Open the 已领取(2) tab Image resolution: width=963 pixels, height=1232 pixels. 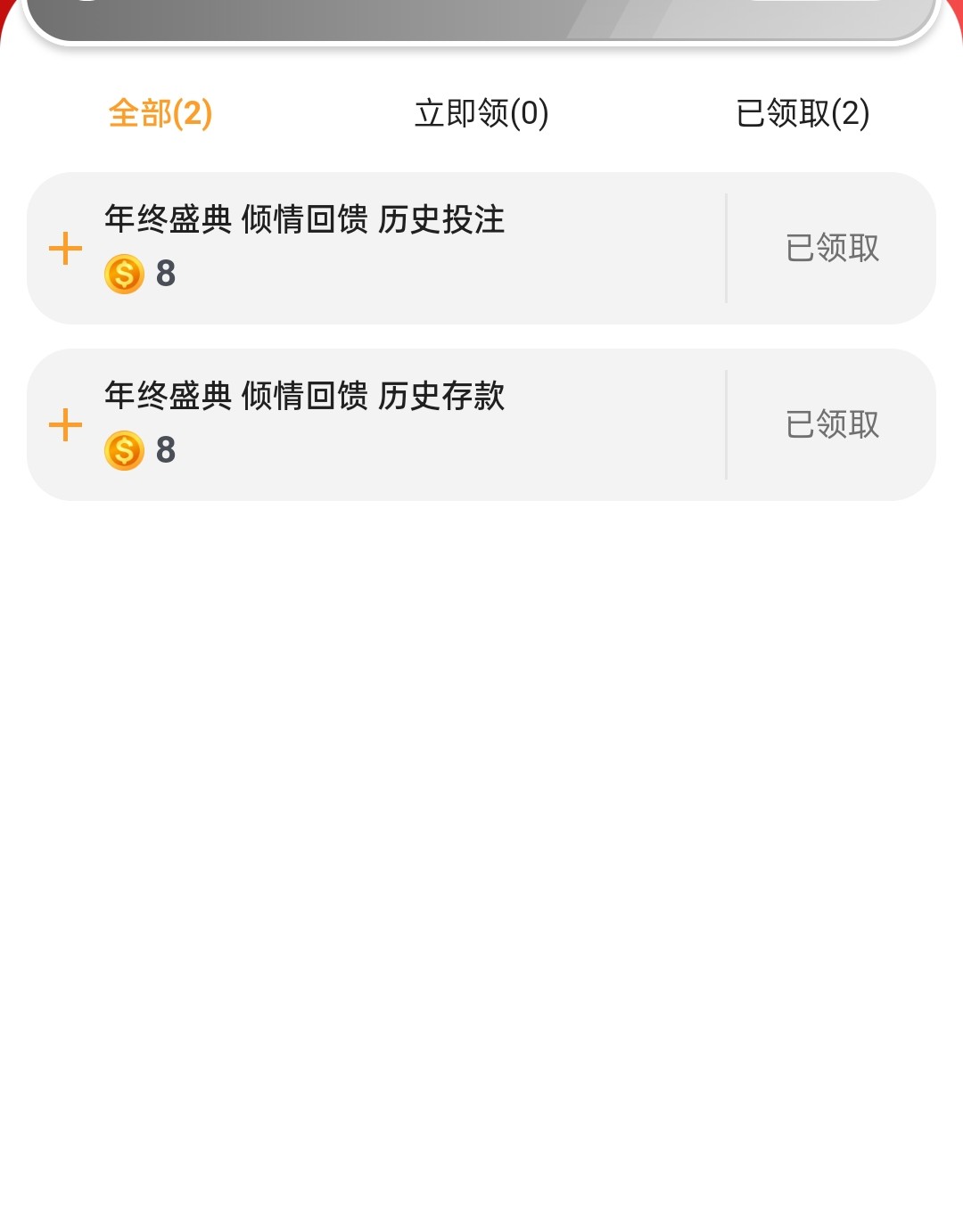pyautogui.click(x=802, y=113)
